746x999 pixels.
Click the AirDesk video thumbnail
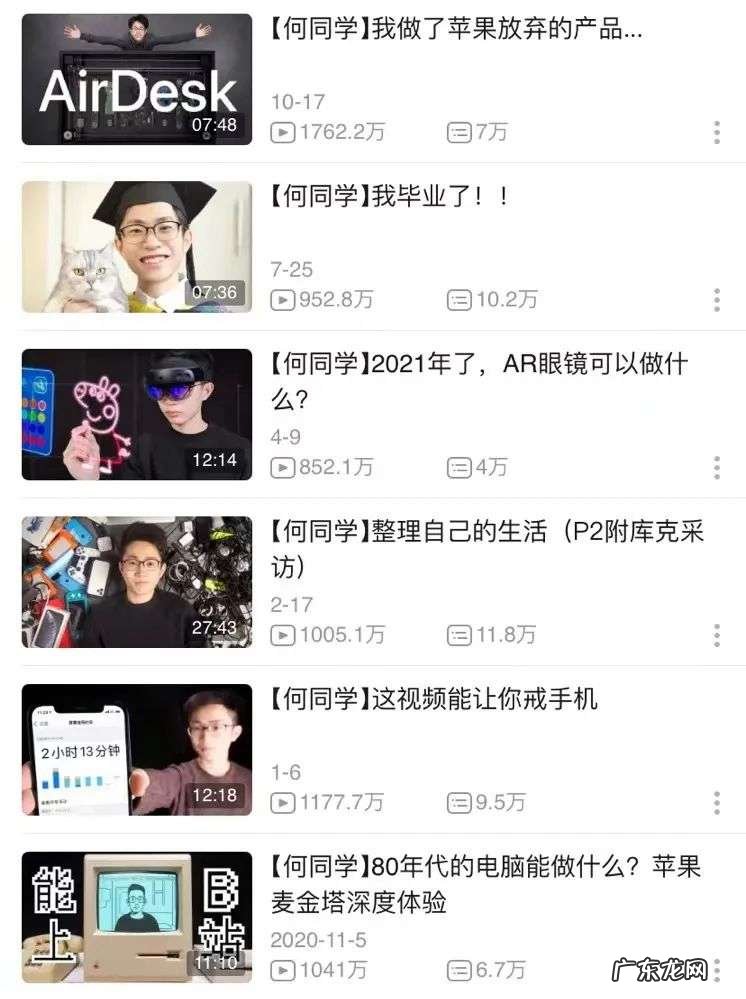coord(136,75)
